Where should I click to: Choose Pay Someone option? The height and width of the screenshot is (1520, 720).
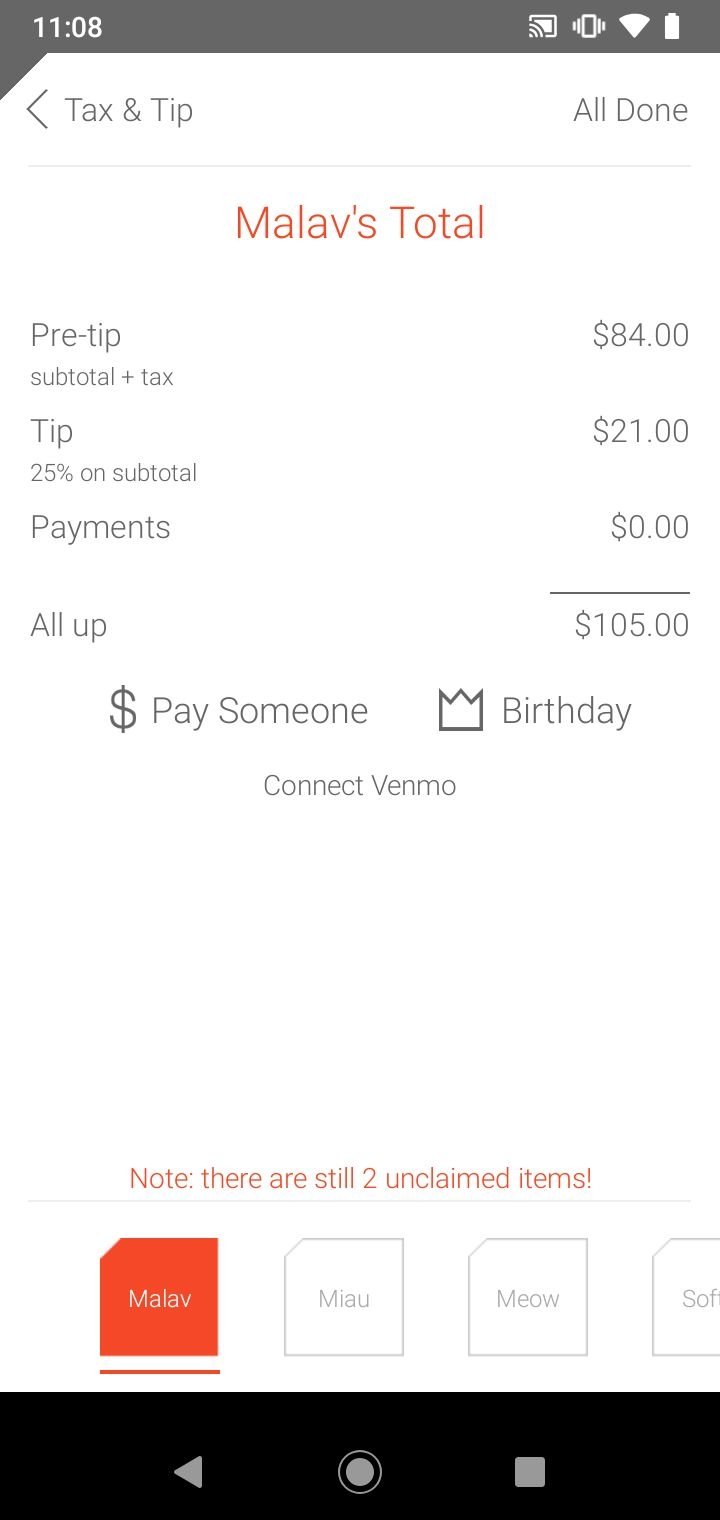[x=238, y=711]
